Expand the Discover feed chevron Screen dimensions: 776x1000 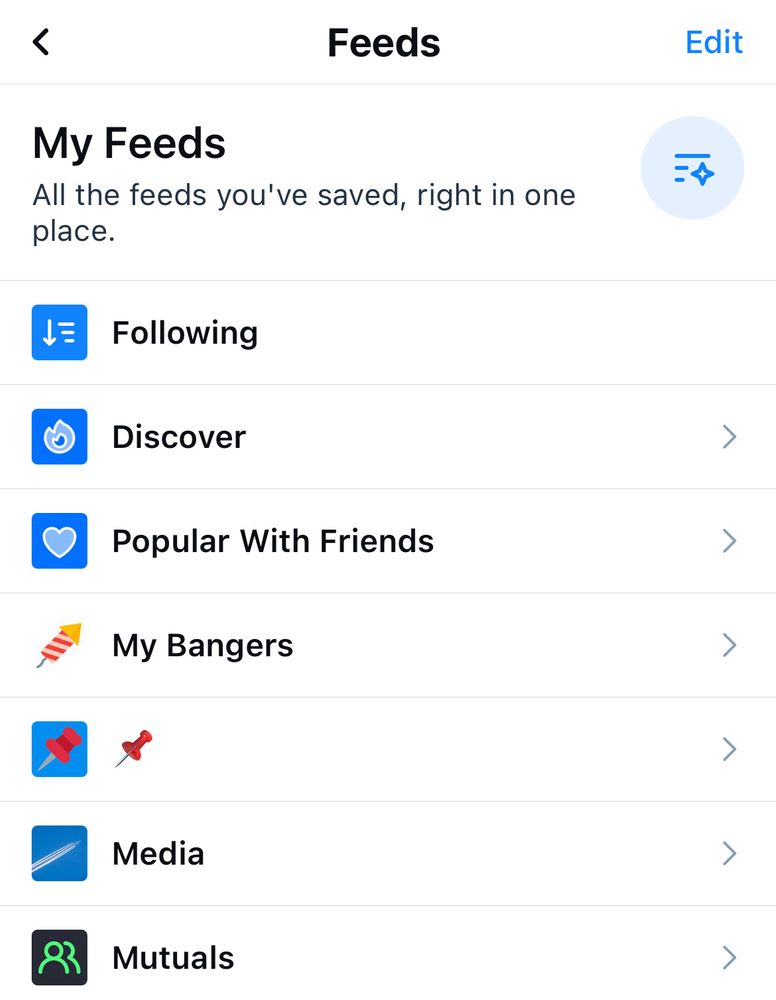tap(729, 436)
